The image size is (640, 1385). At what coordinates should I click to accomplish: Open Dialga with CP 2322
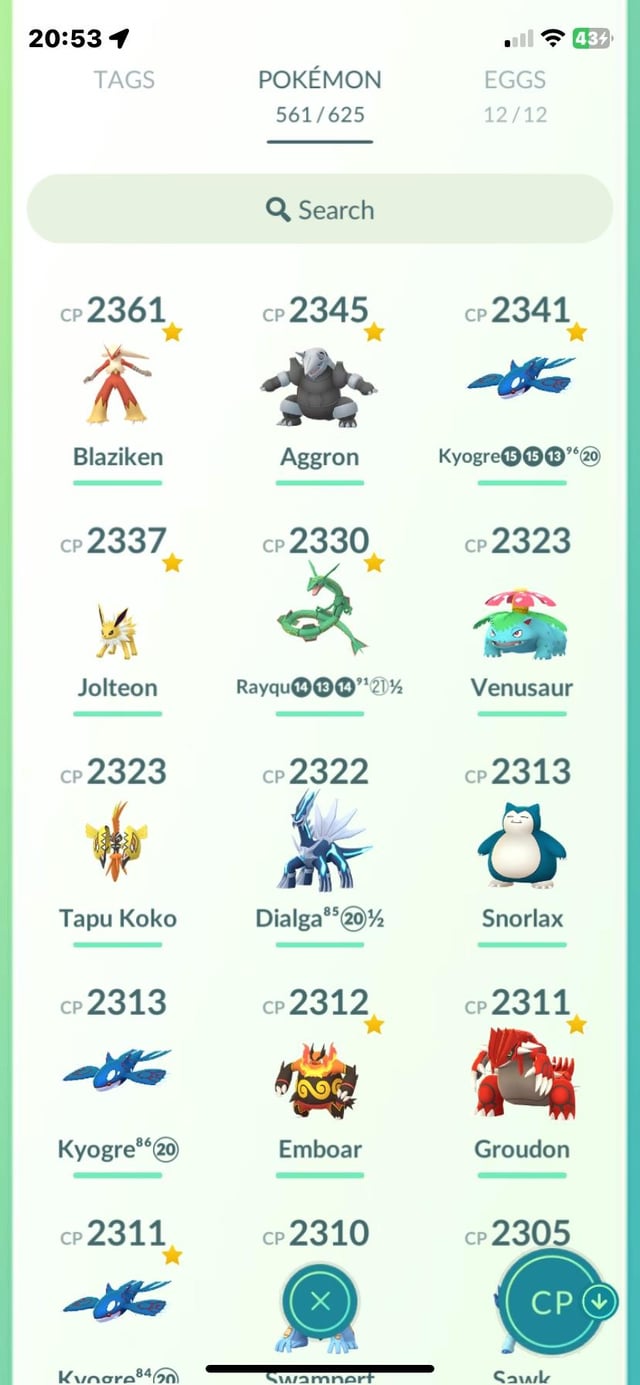[320, 845]
